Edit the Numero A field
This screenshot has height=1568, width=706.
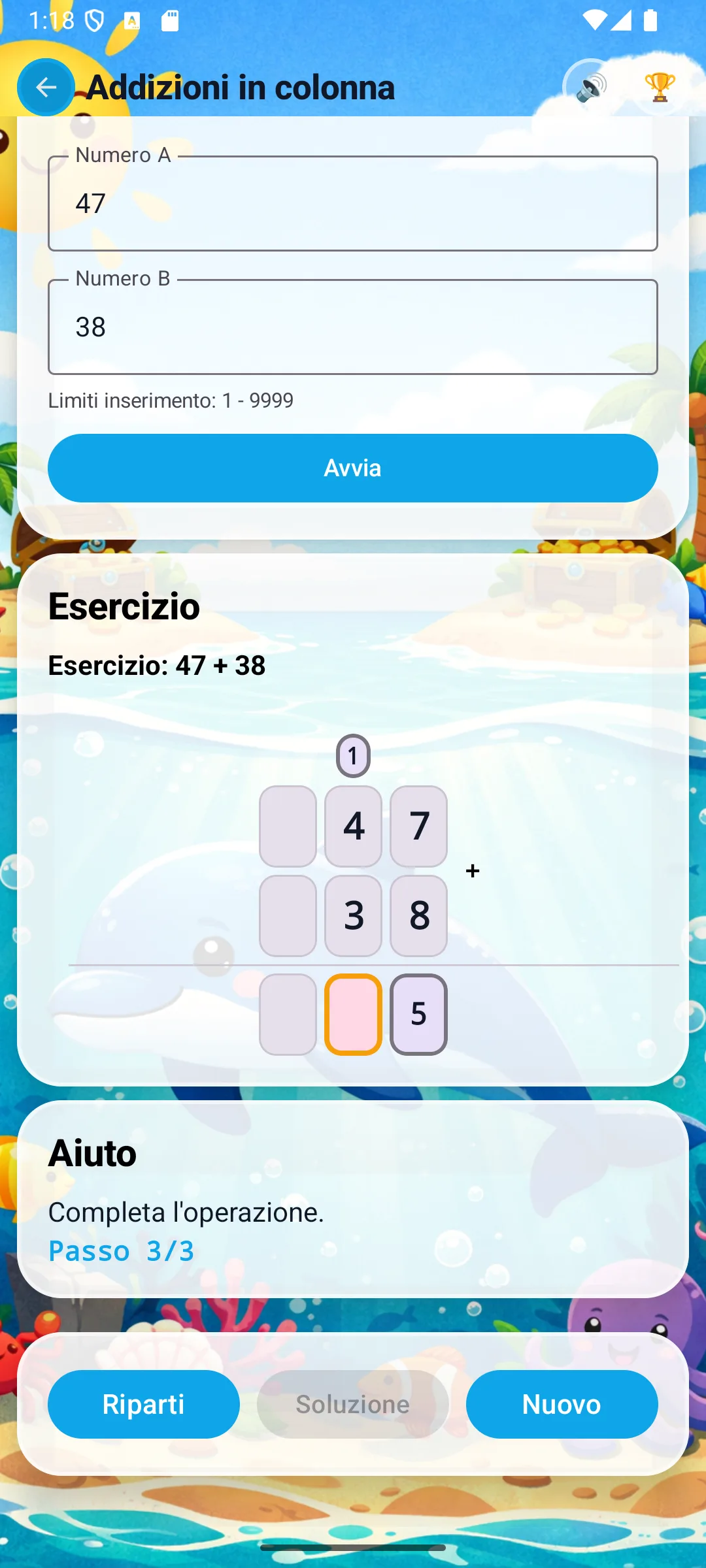(353, 203)
